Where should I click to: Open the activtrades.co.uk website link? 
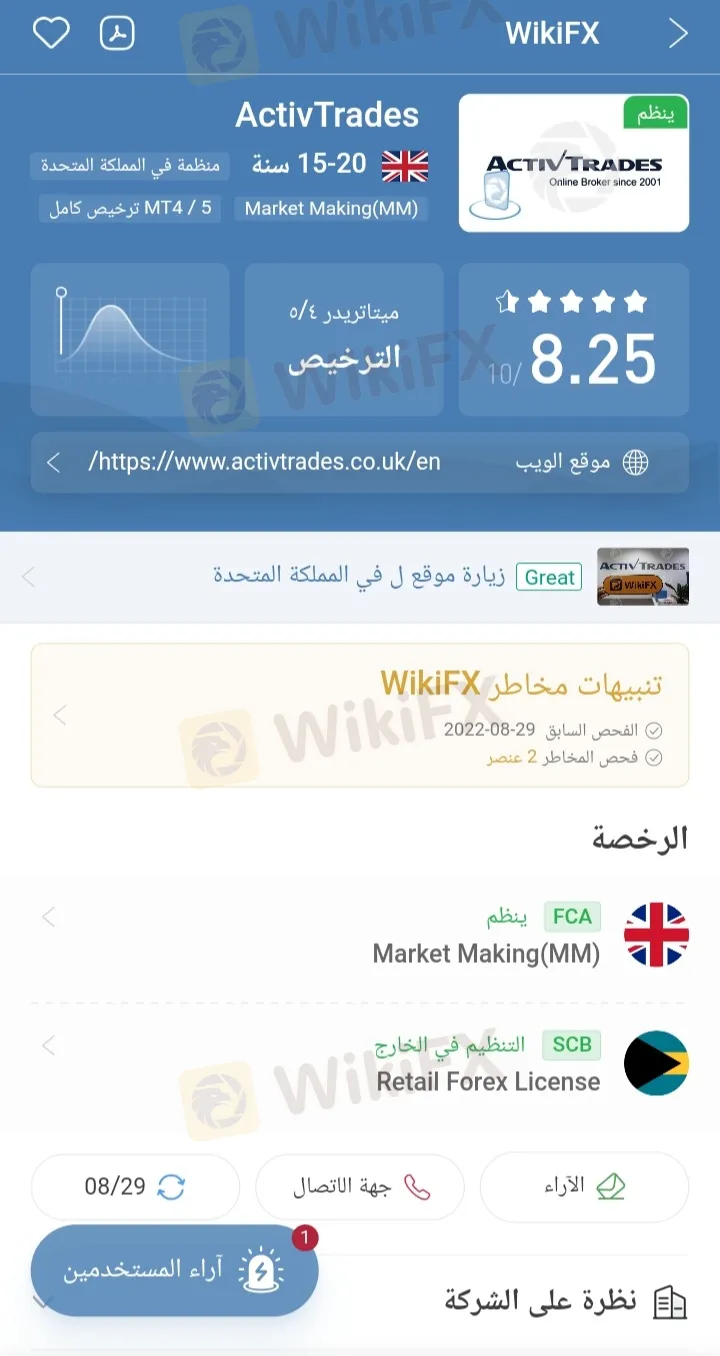pyautogui.click(x=360, y=462)
